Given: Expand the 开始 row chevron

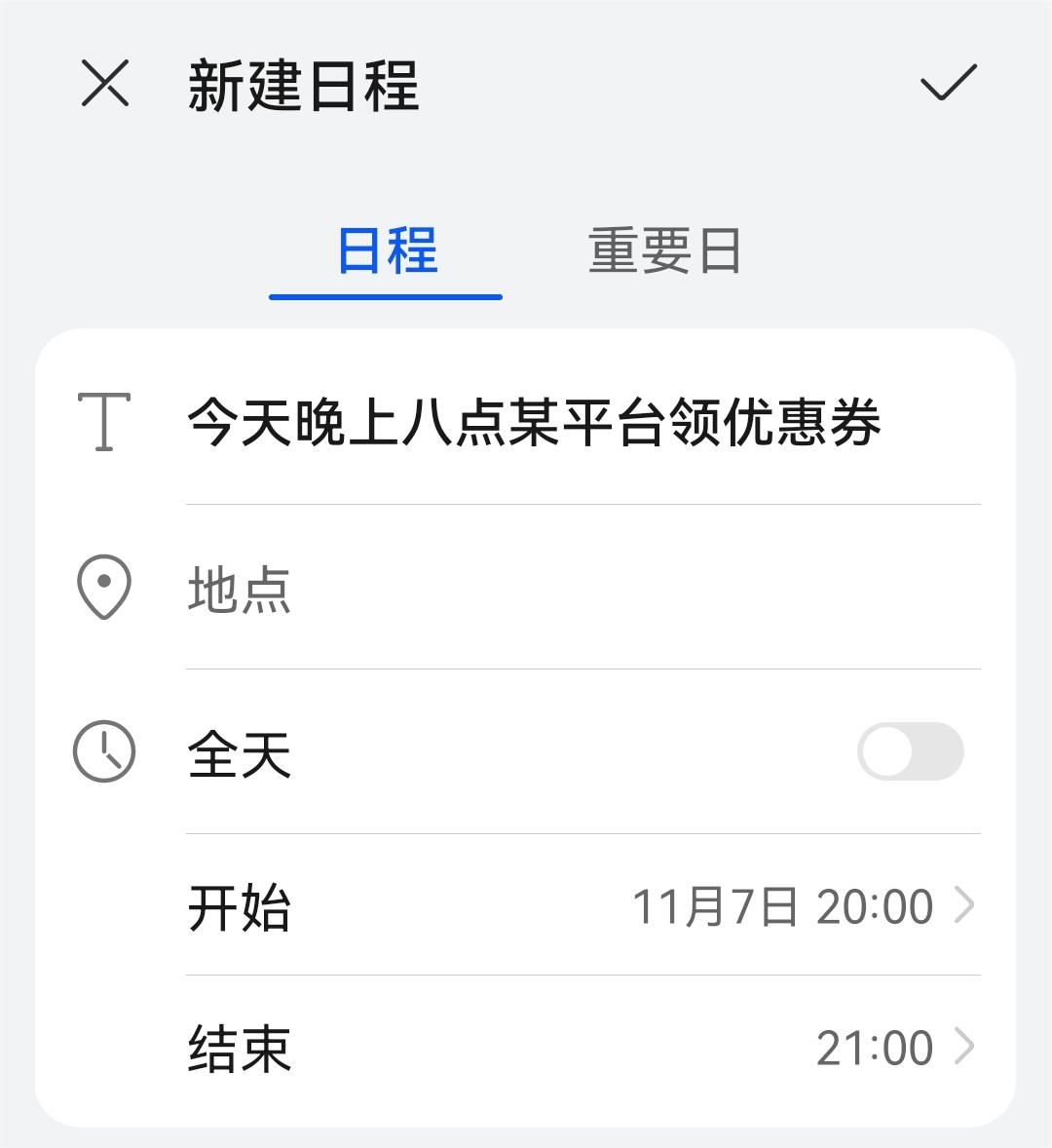Looking at the screenshot, I should 964,906.
